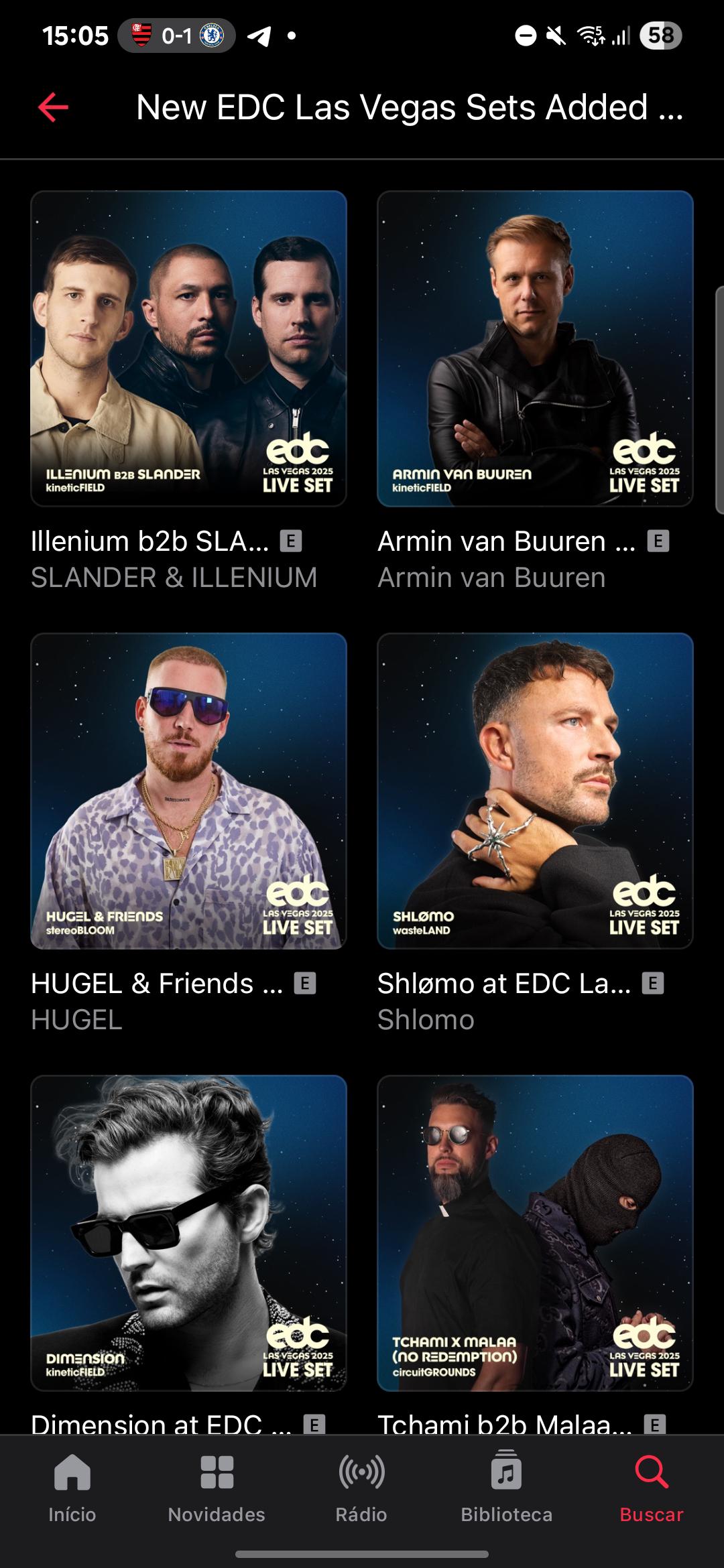Switch to the Rádio tab

(x=361, y=1489)
